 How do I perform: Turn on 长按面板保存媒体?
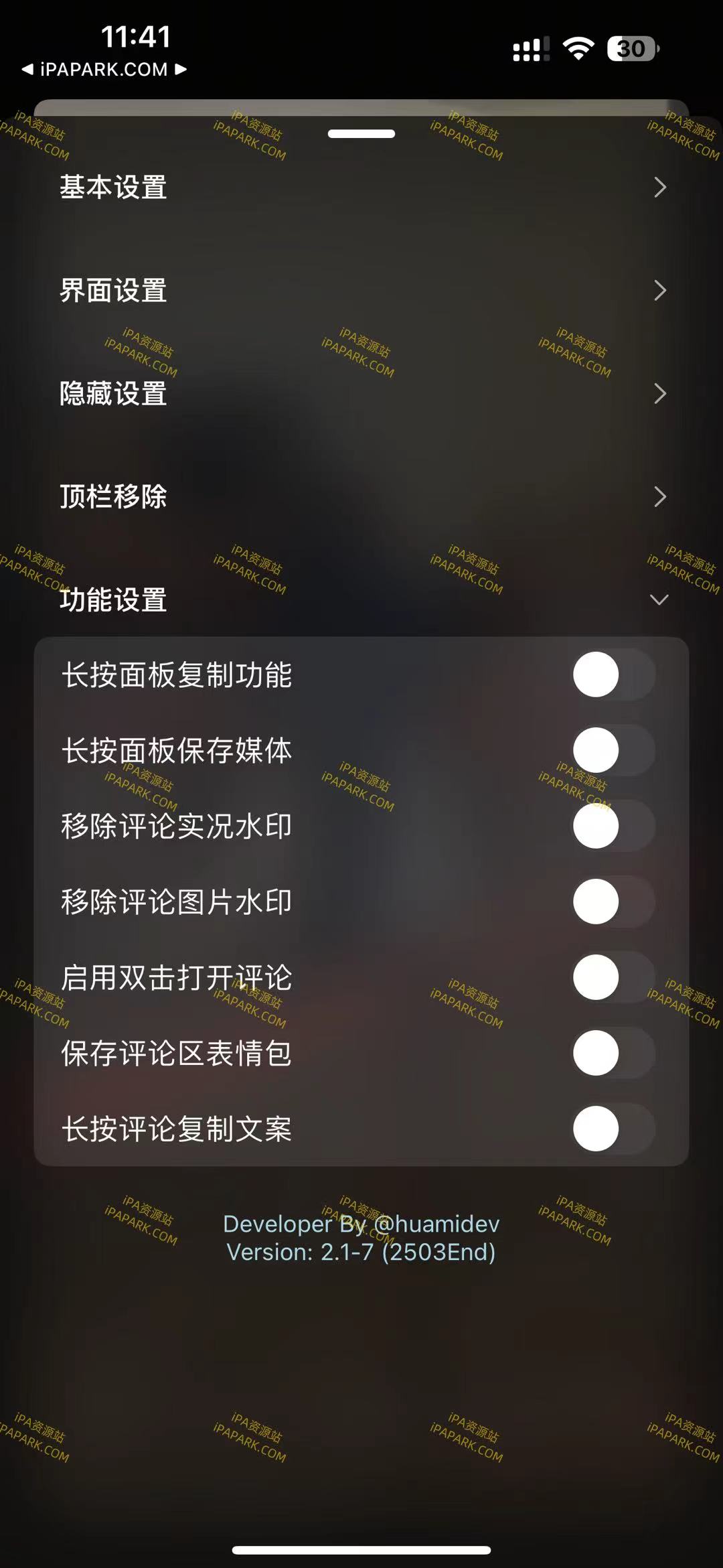(x=613, y=750)
